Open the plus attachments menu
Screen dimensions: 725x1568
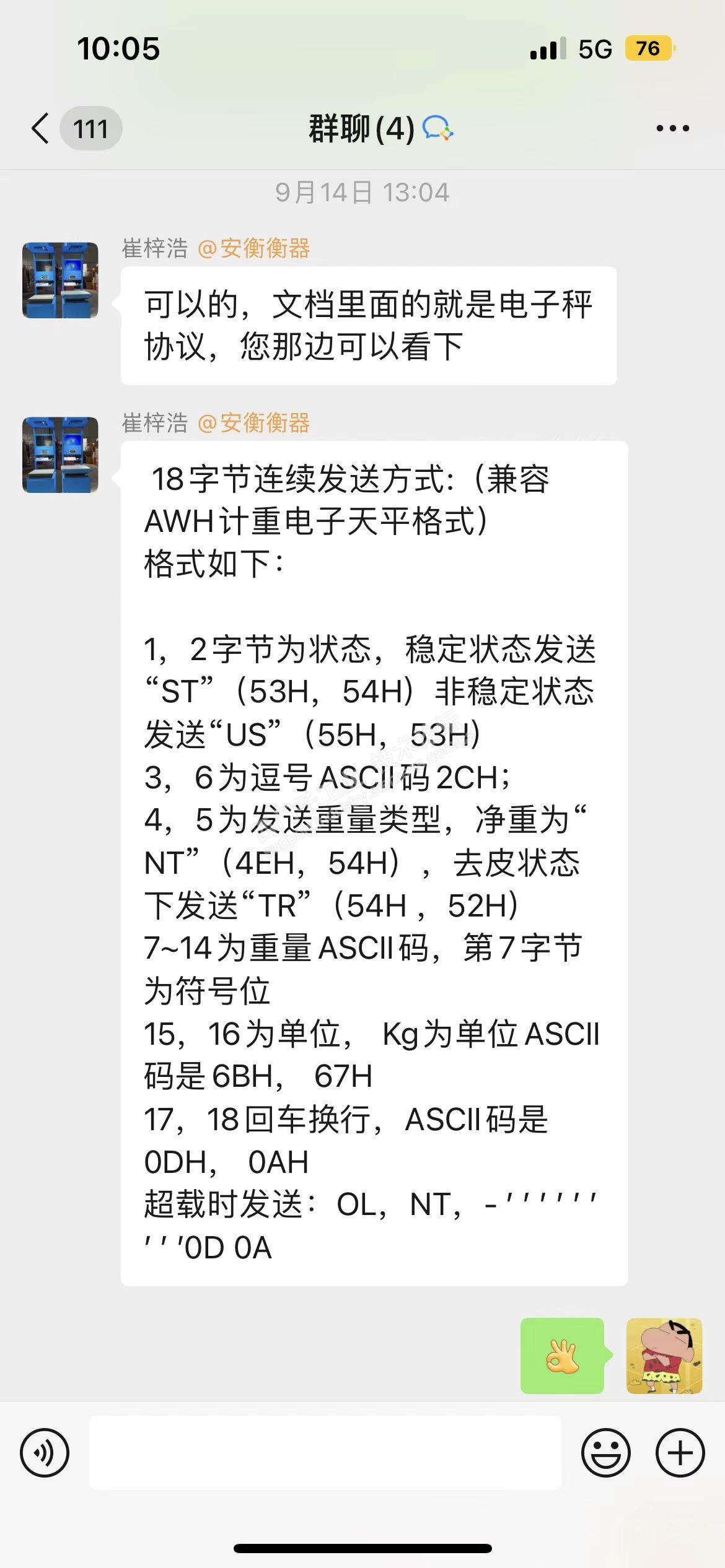(680, 1452)
